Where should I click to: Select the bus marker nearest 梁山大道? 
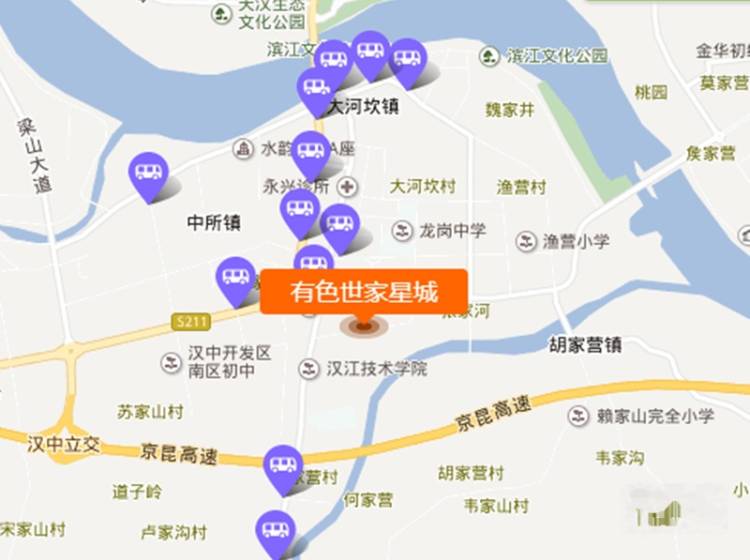point(148,173)
